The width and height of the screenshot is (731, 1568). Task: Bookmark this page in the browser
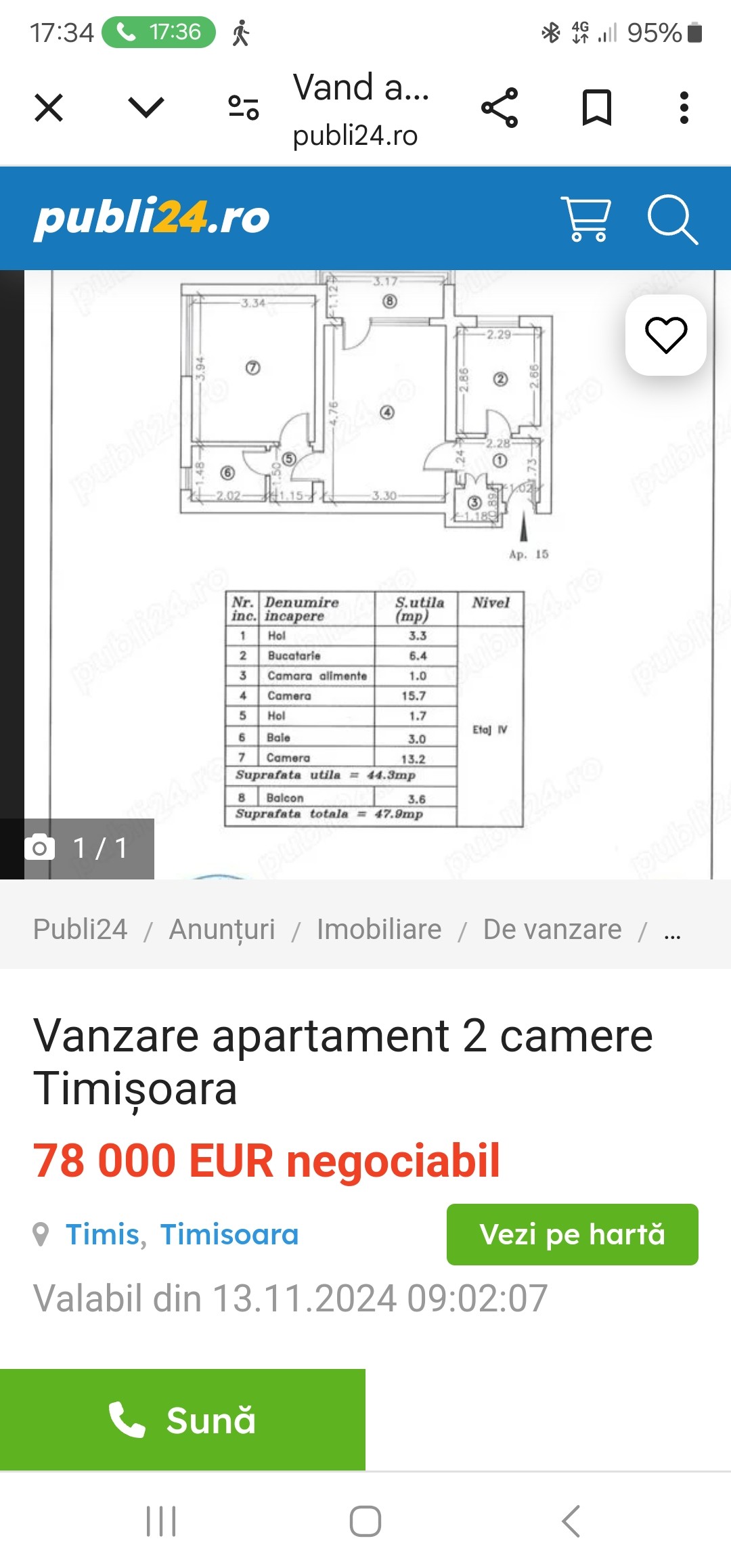[x=597, y=108]
